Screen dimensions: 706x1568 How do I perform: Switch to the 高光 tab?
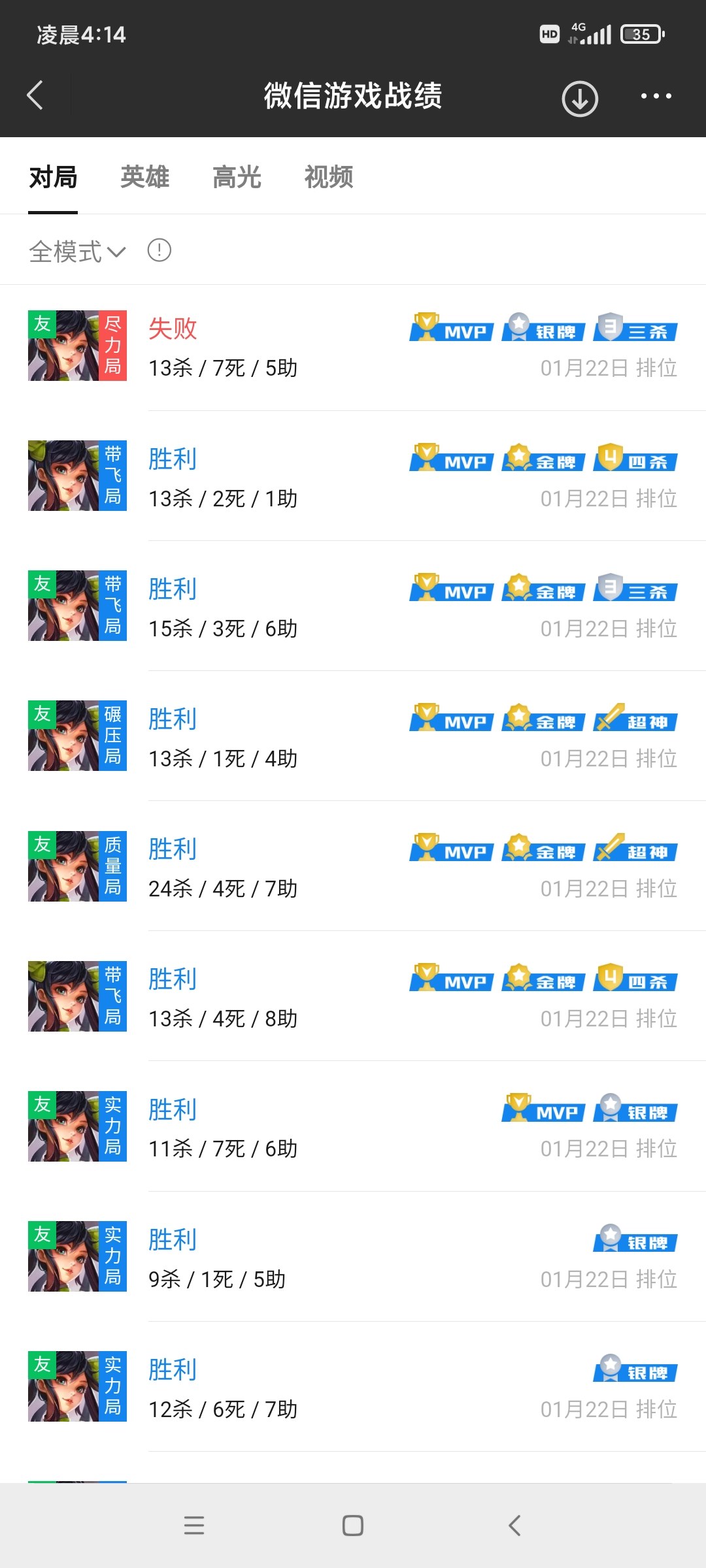coord(237,177)
